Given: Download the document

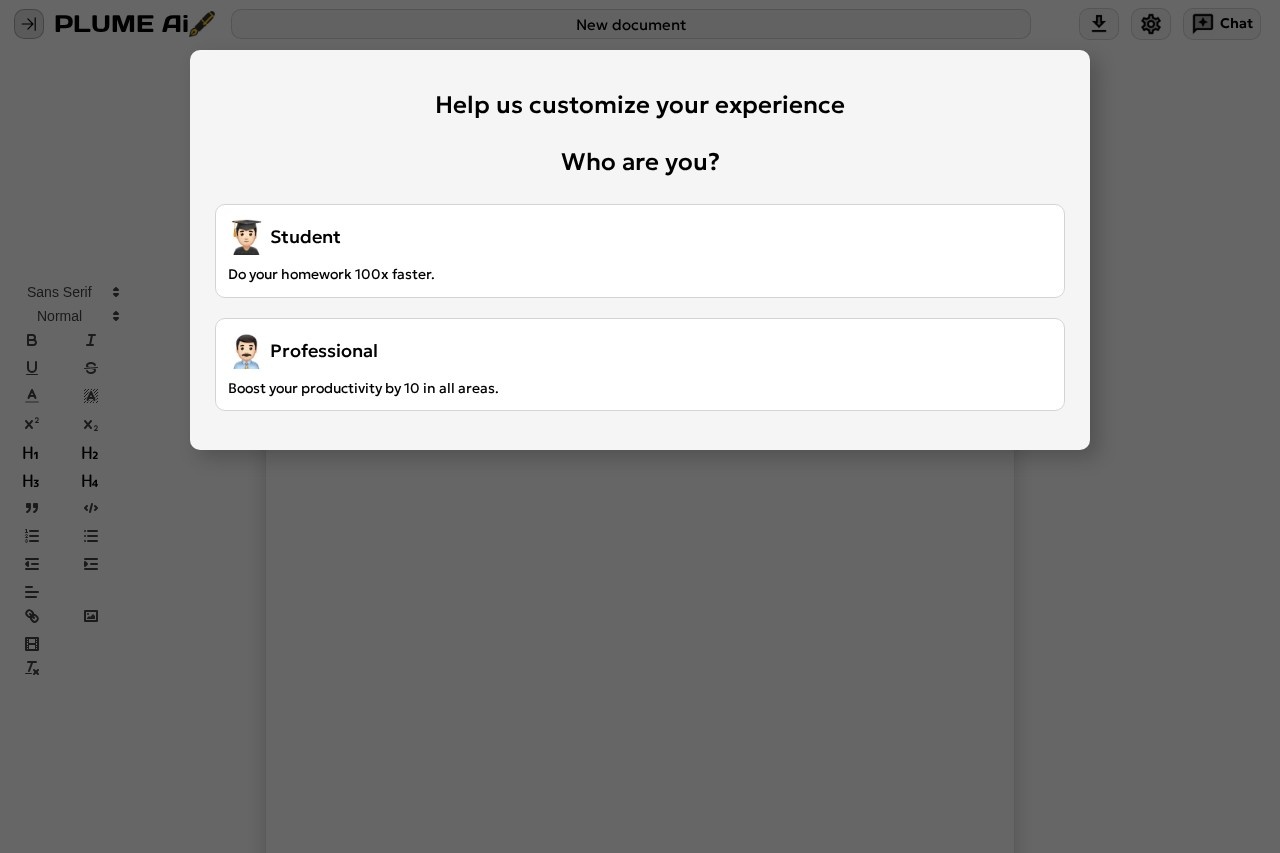Looking at the screenshot, I should 1099,24.
